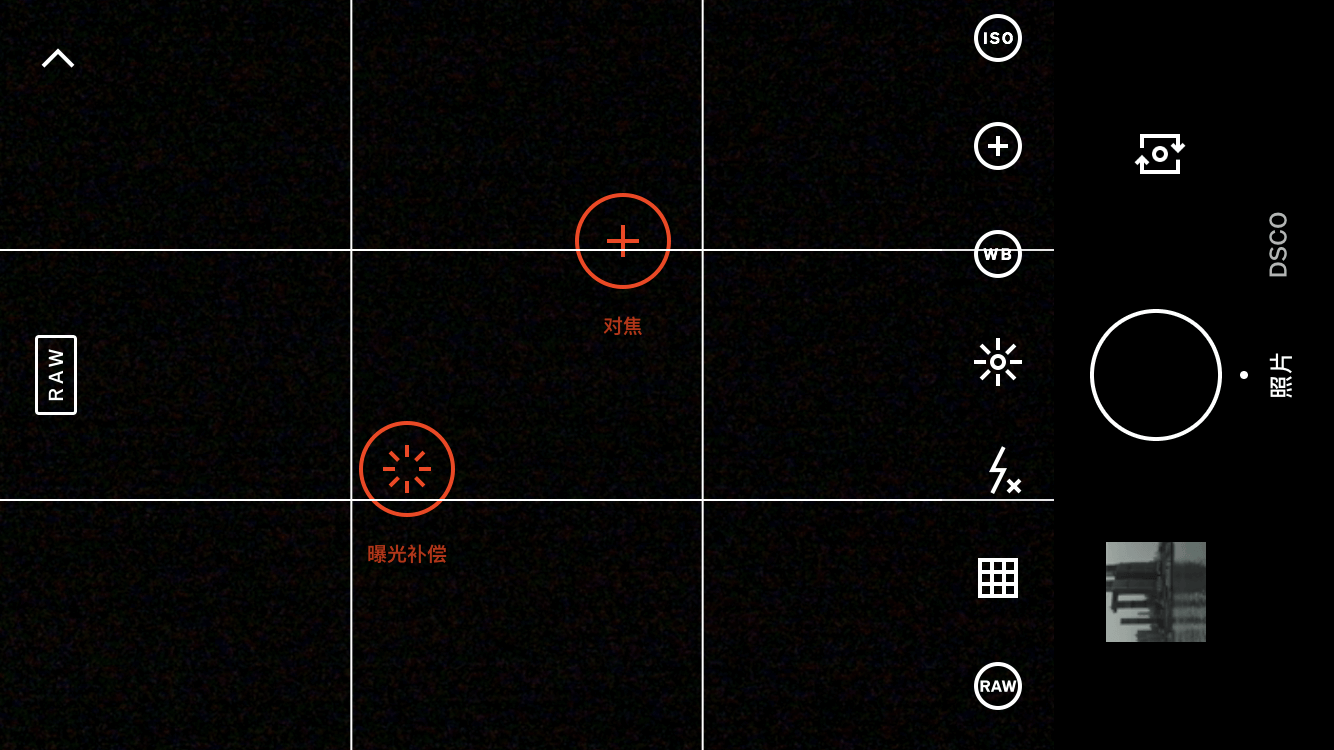The width and height of the screenshot is (1334, 750).
Task: Toggle RAW capture in the toolbar
Action: [x=997, y=686]
